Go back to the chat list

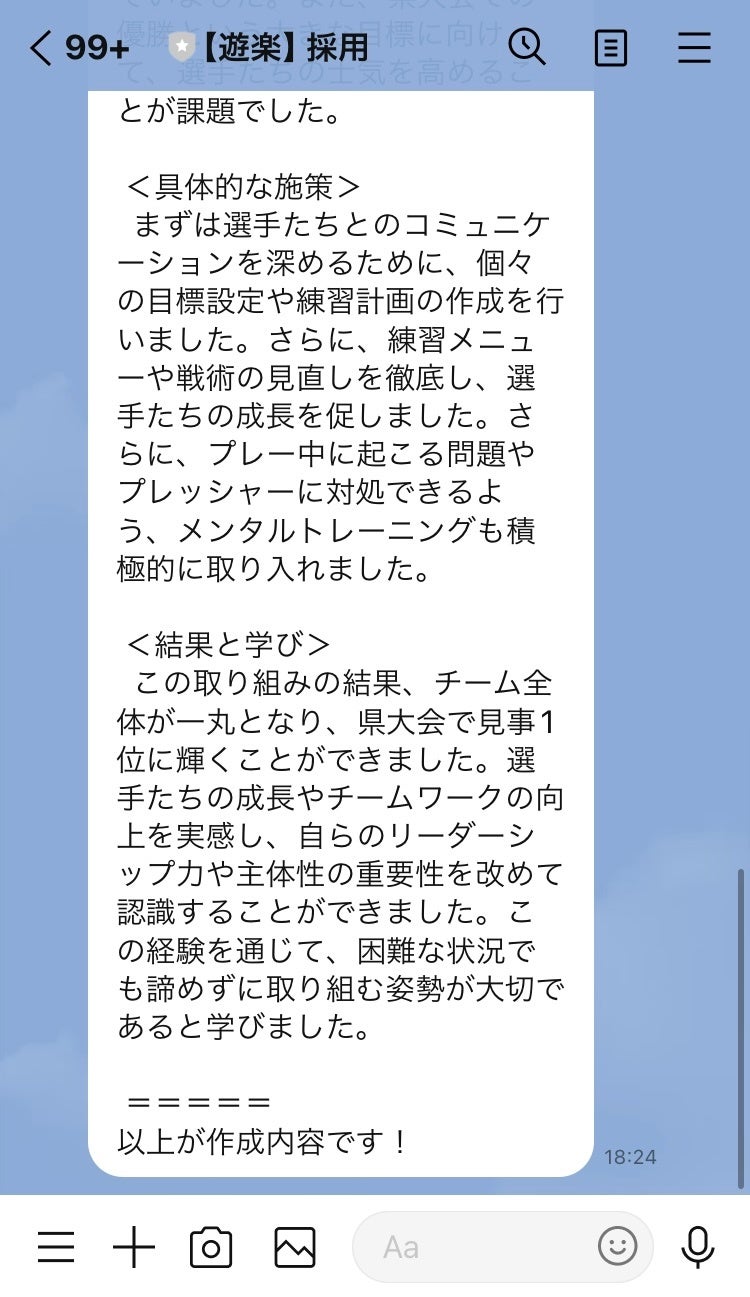point(40,47)
